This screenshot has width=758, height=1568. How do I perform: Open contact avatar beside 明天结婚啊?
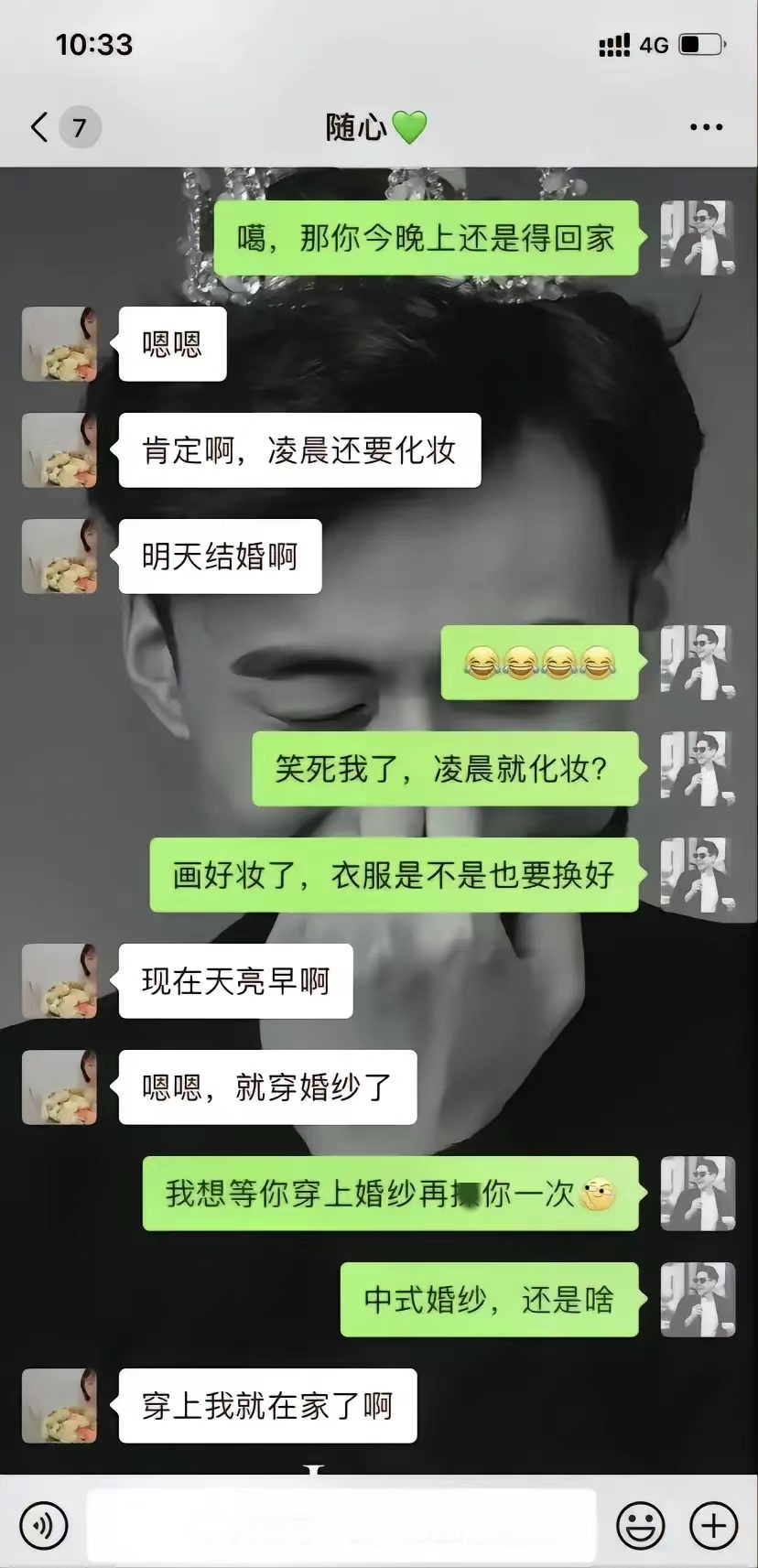[60, 557]
